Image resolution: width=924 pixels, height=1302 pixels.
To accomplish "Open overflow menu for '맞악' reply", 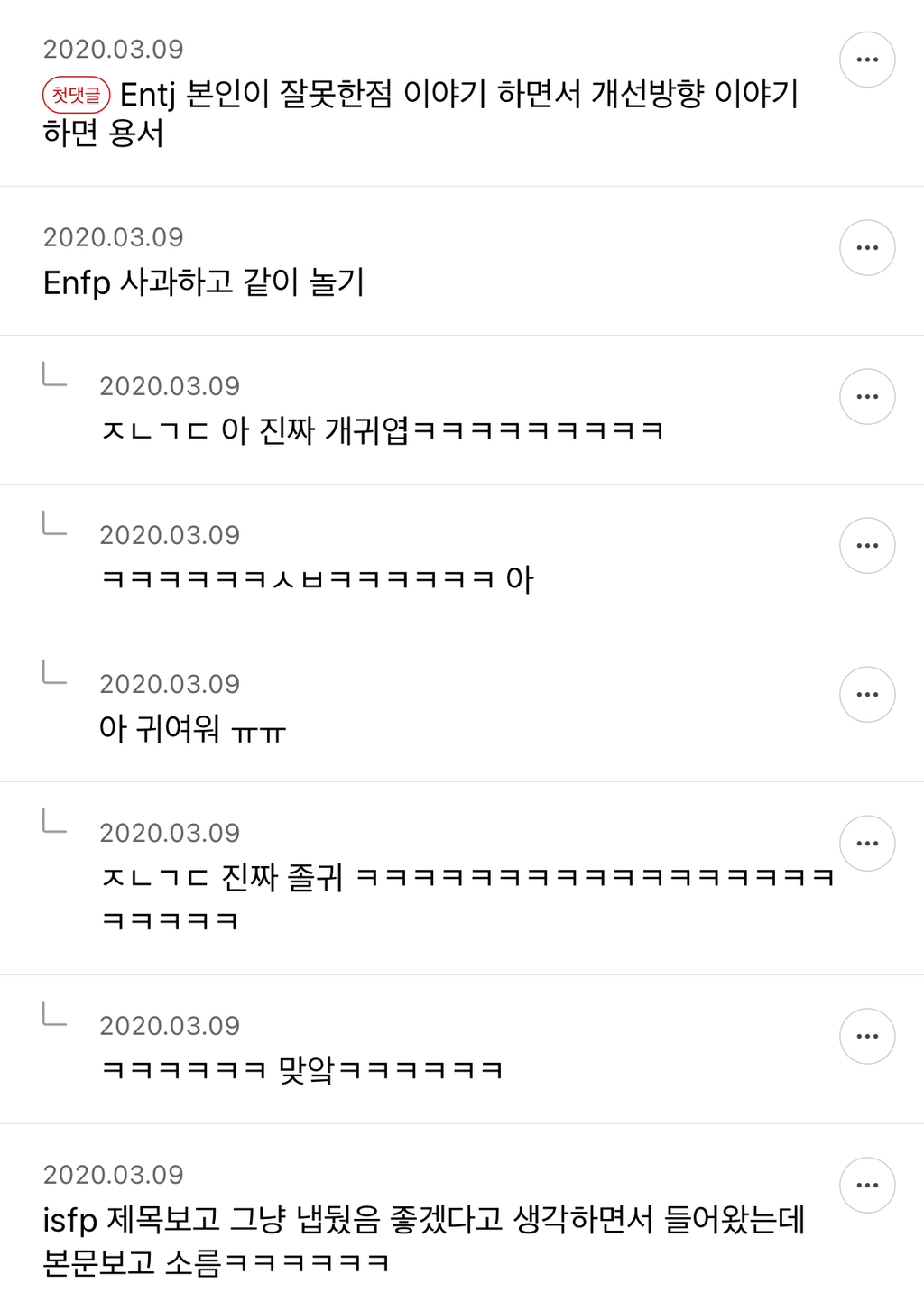I will click(x=867, y=1036).
